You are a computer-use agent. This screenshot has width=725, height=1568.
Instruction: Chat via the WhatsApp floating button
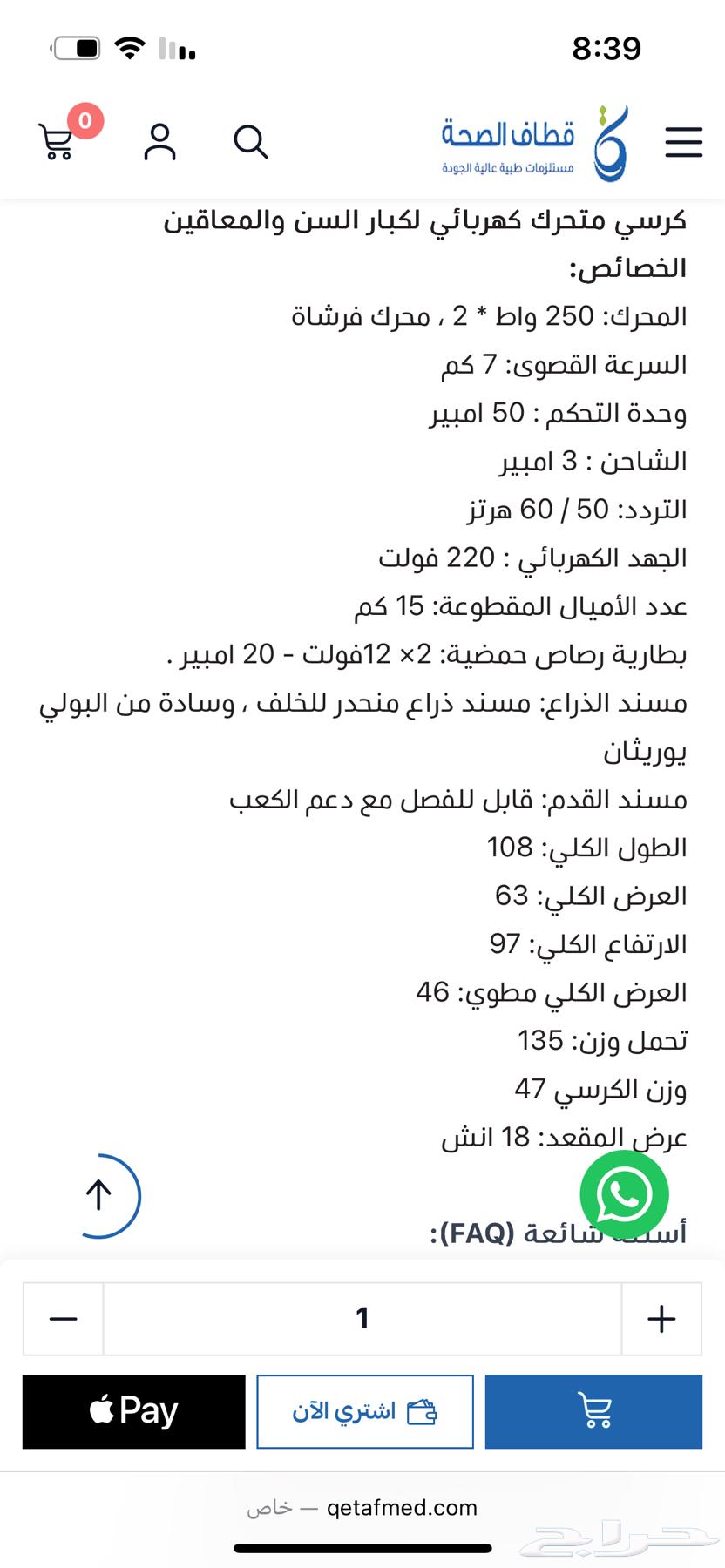point(624,1194)
